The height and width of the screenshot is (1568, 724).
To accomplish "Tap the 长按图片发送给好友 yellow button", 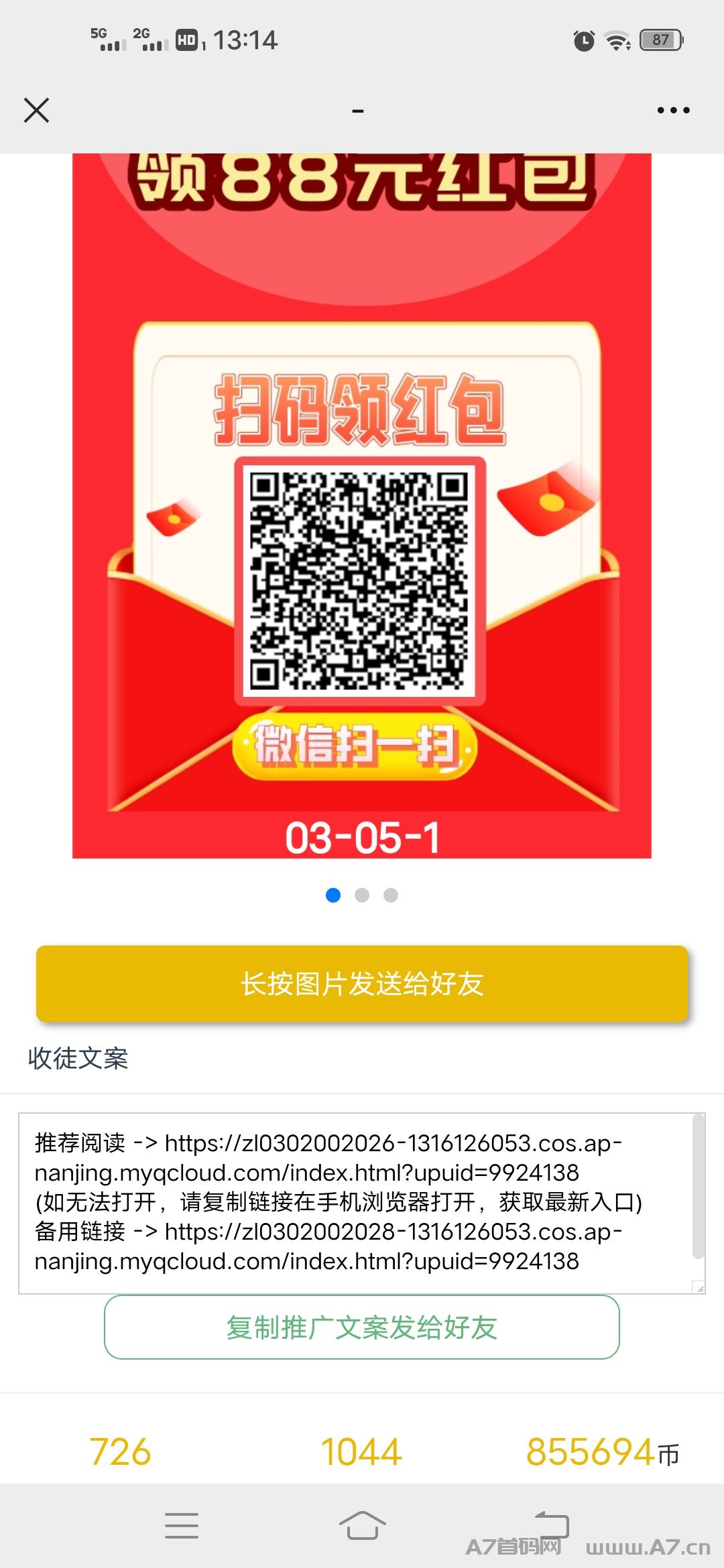I will click(362, 984).
